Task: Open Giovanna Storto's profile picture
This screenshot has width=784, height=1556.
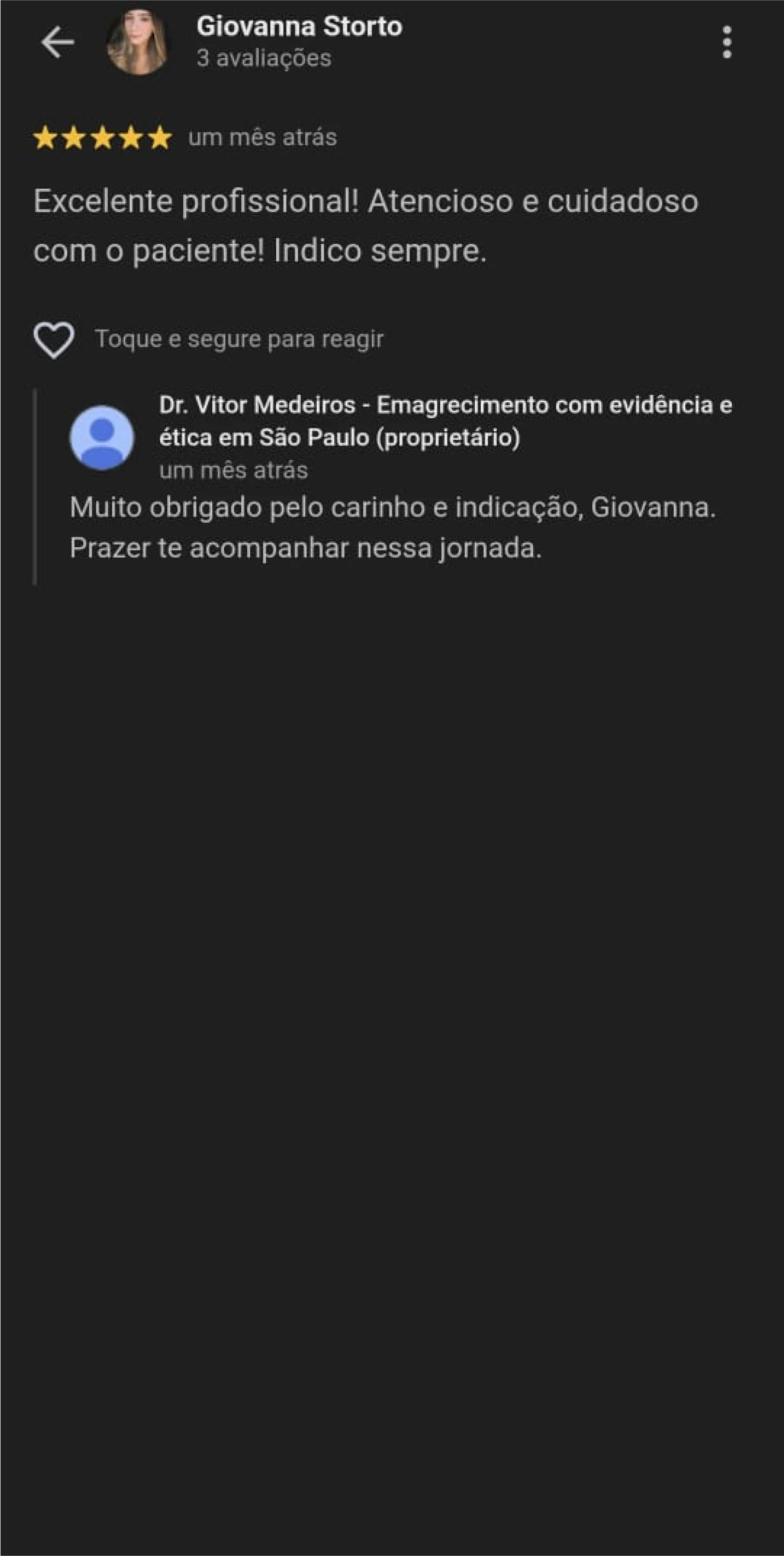Action: click(x=137, y=43)
